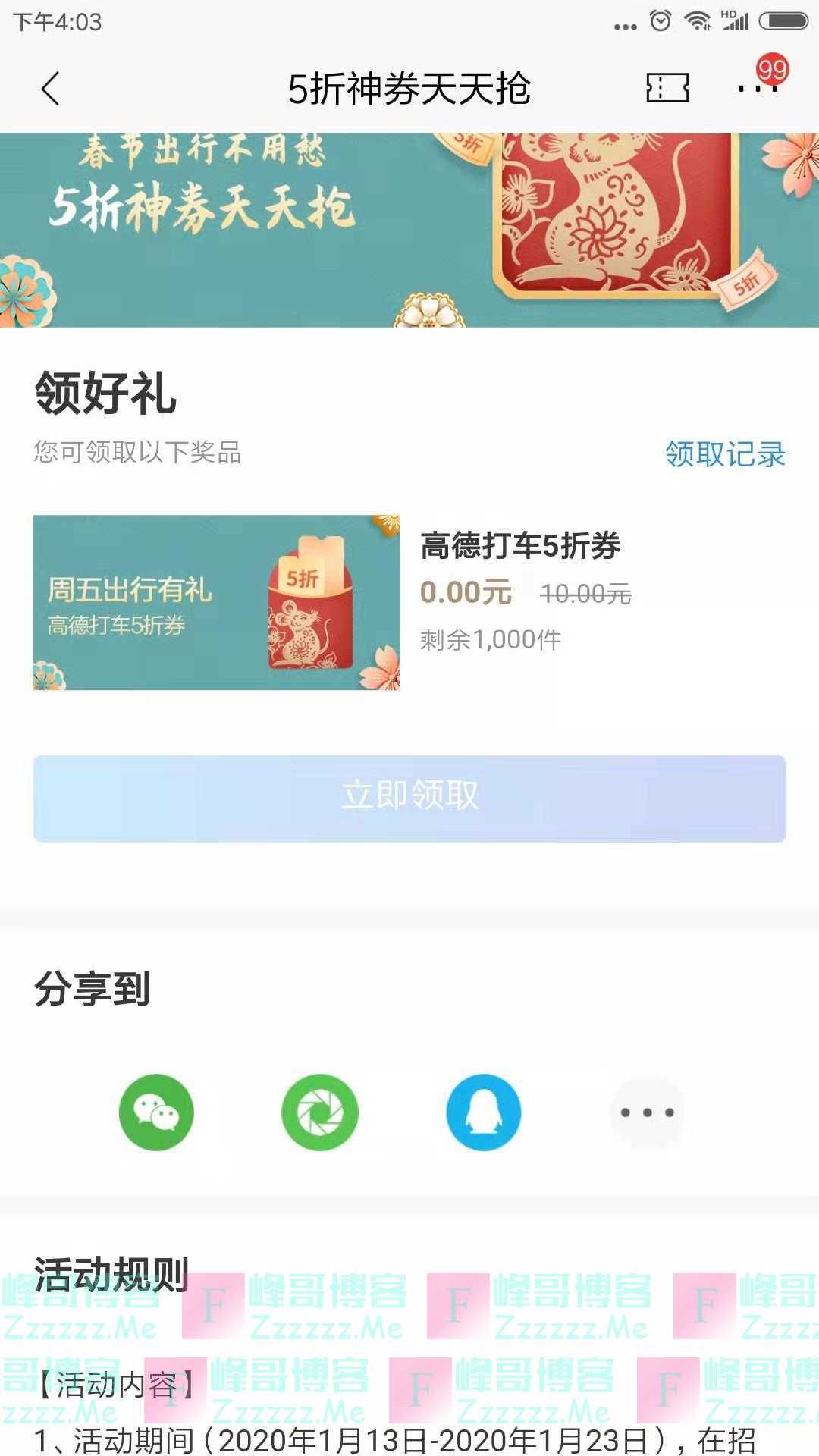The width and height of the screenshot is (819, 1456).
Task: Share to QQ
Action: click(x=484, y=1112)
